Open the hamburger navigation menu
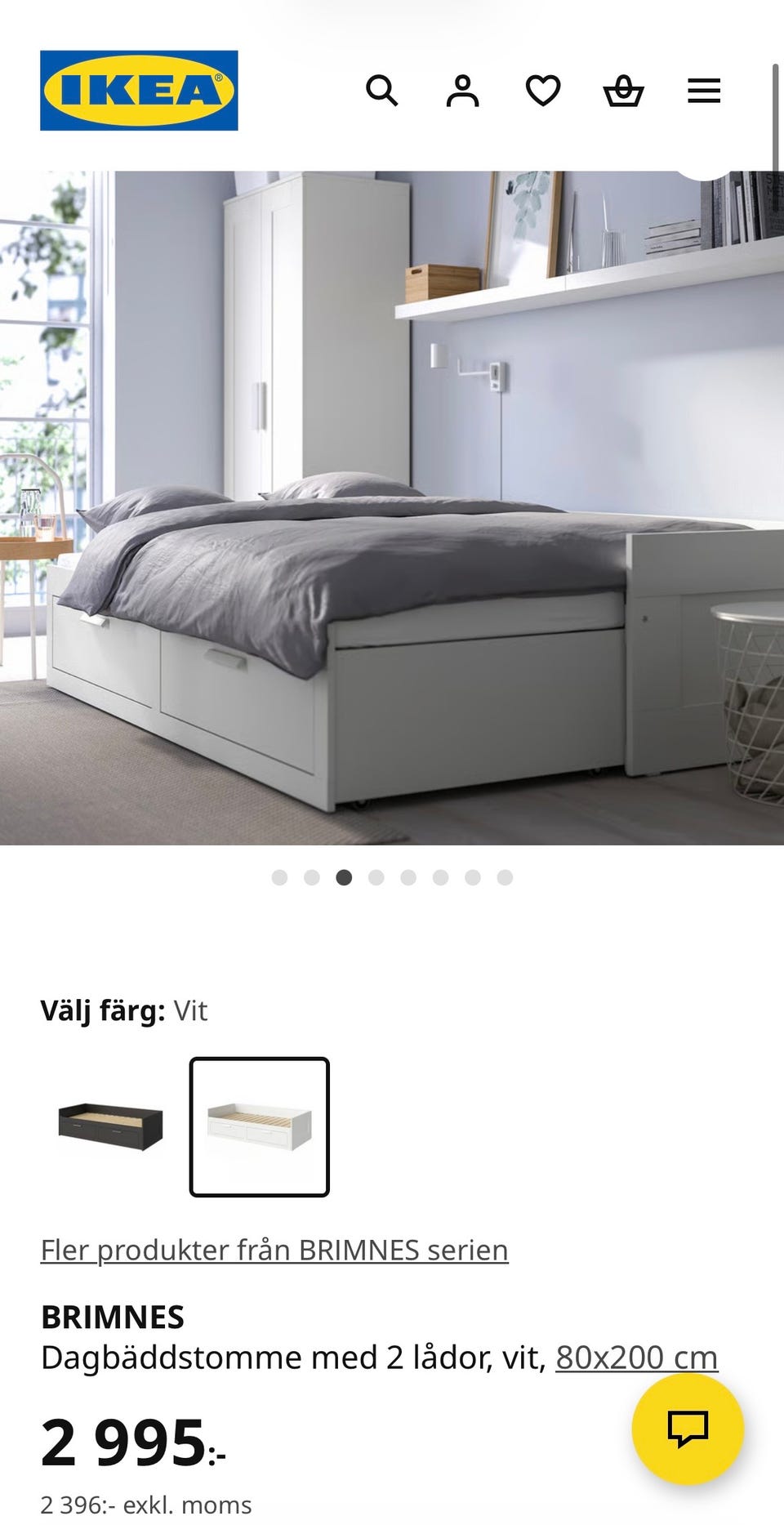Viewport: 784px width, 1525px height. click(x=703, y=91)
